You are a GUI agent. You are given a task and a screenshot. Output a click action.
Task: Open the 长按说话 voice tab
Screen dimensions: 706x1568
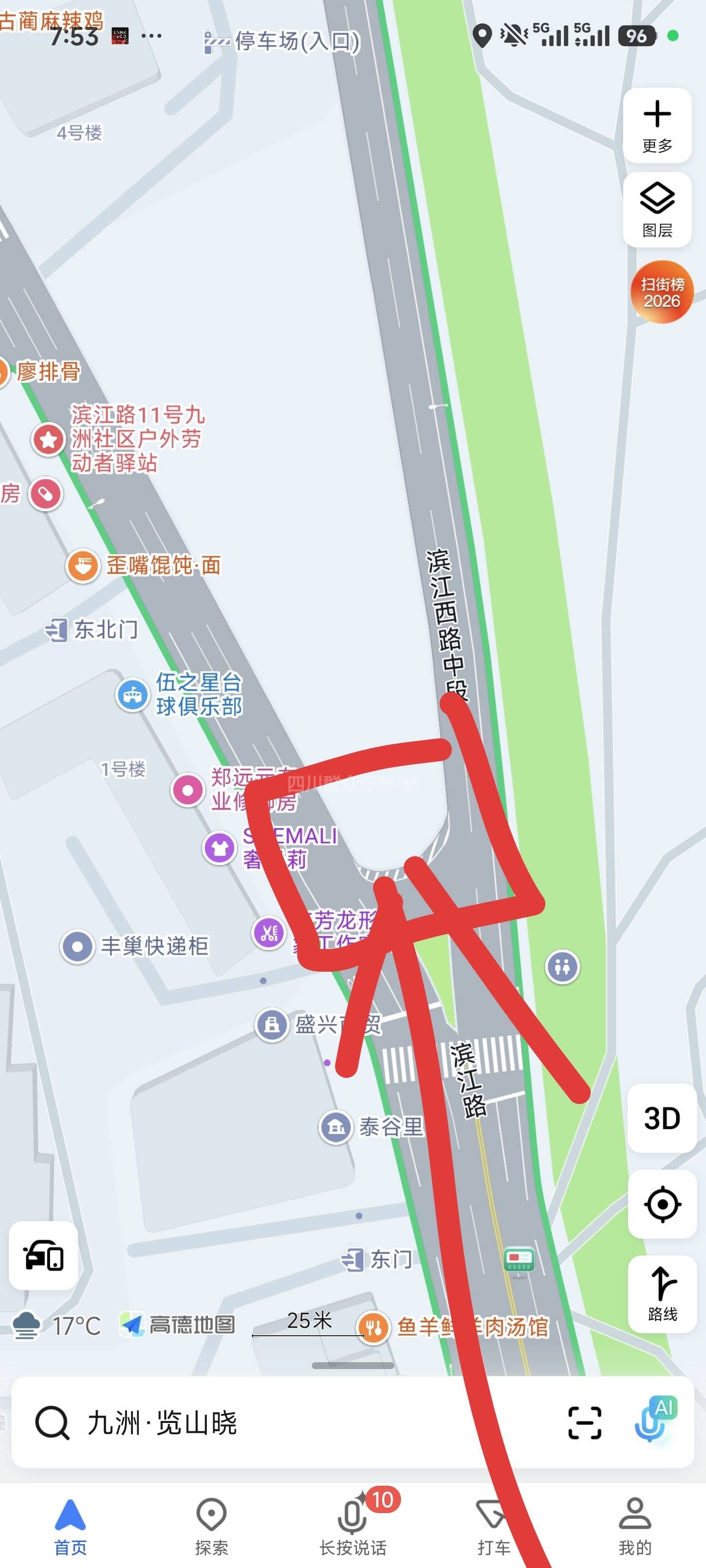(x=353, y=1527)
